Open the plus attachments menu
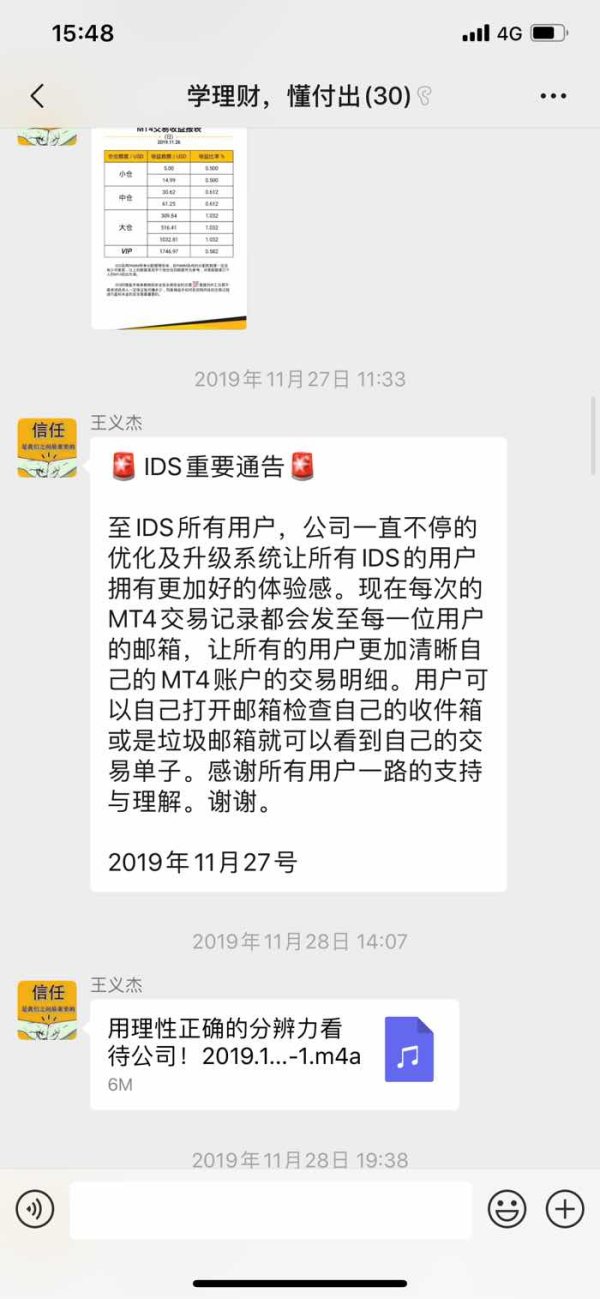Image resolution: width=600 pixels, height=1299 pixels. (x=565, y=1210)
